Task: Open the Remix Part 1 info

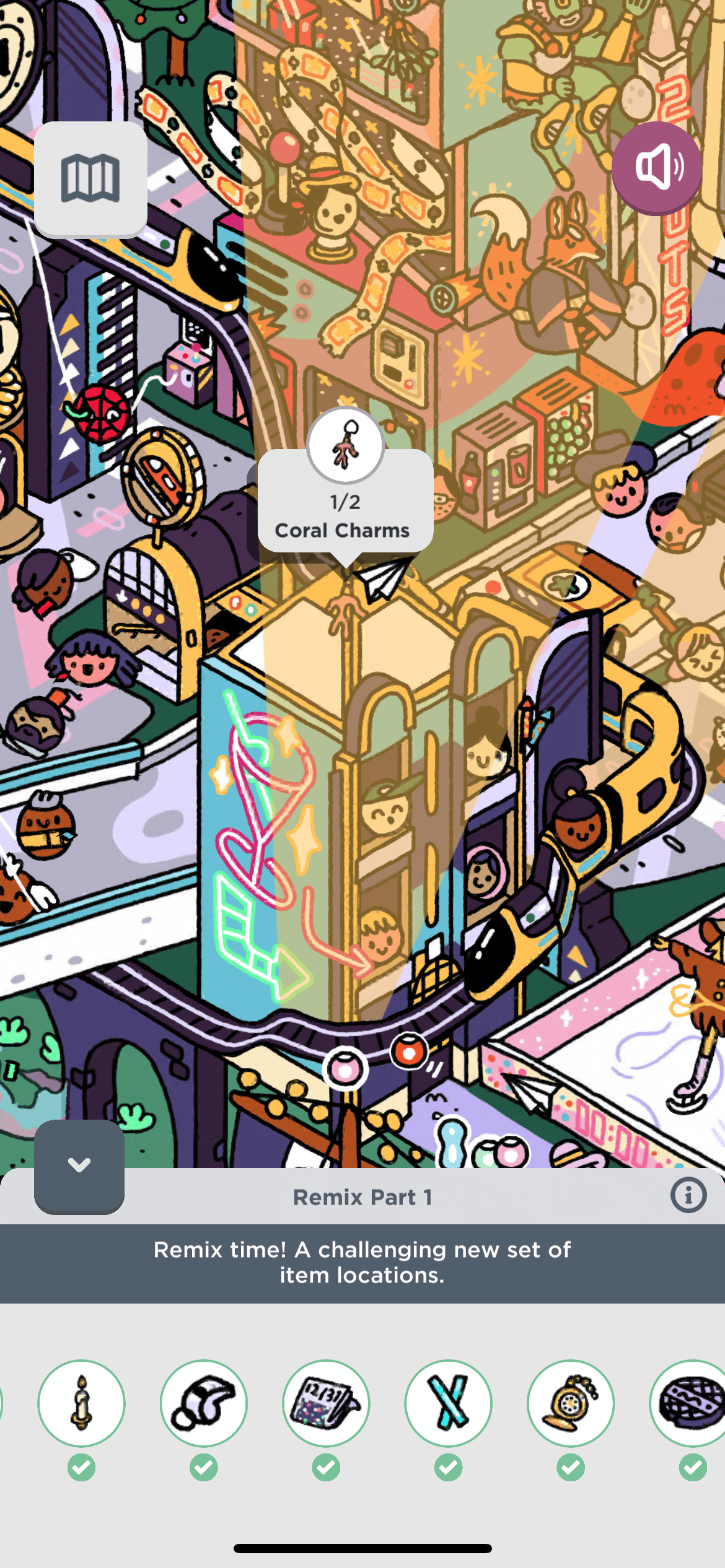Action: tap(688, 1195)
